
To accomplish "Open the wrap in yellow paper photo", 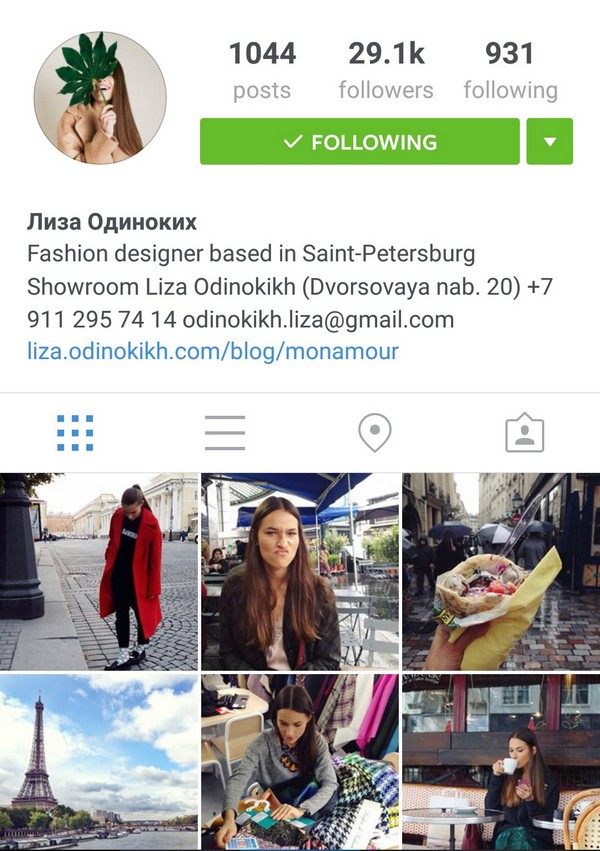I will coord(500,571).
